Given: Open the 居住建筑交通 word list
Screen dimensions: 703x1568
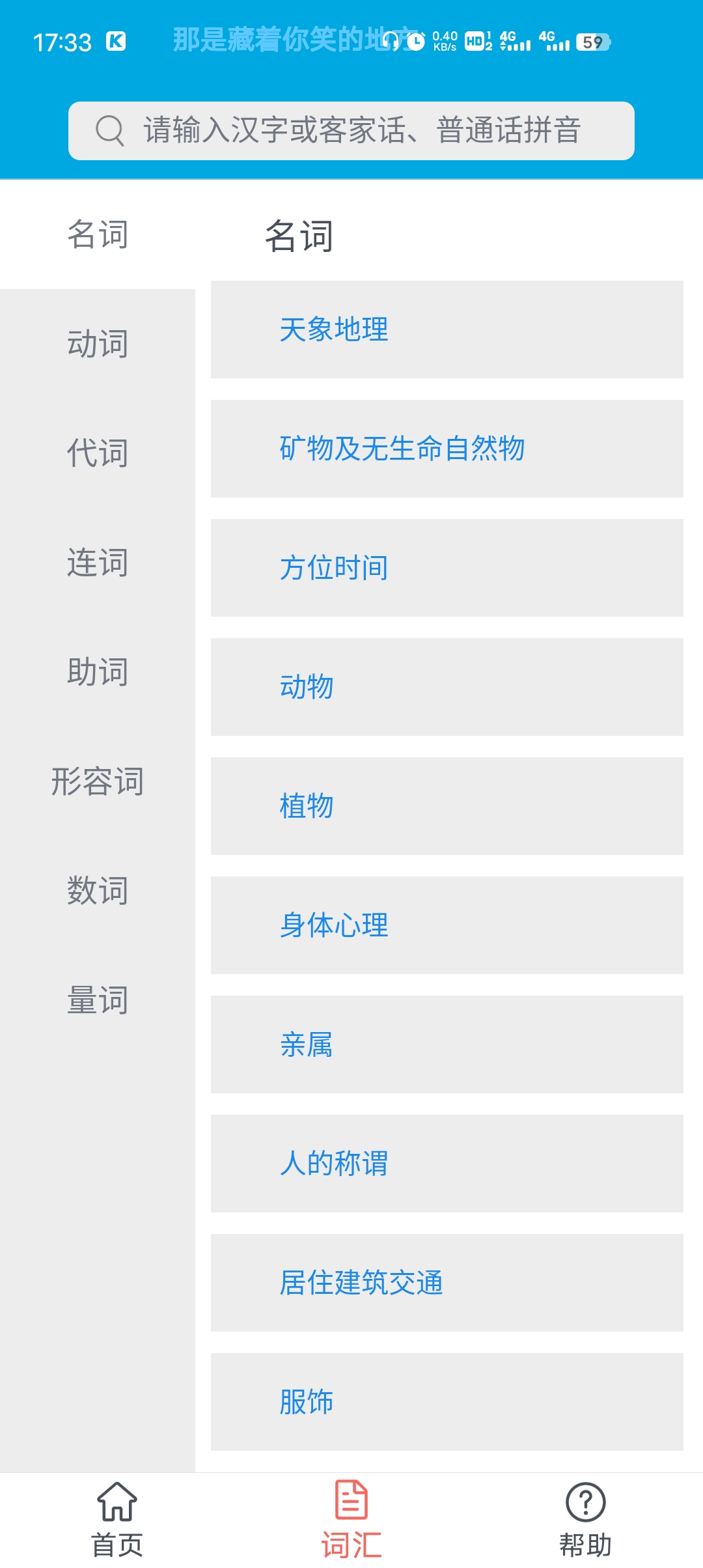Looking at the screenshot, I should coord(447,1283).
